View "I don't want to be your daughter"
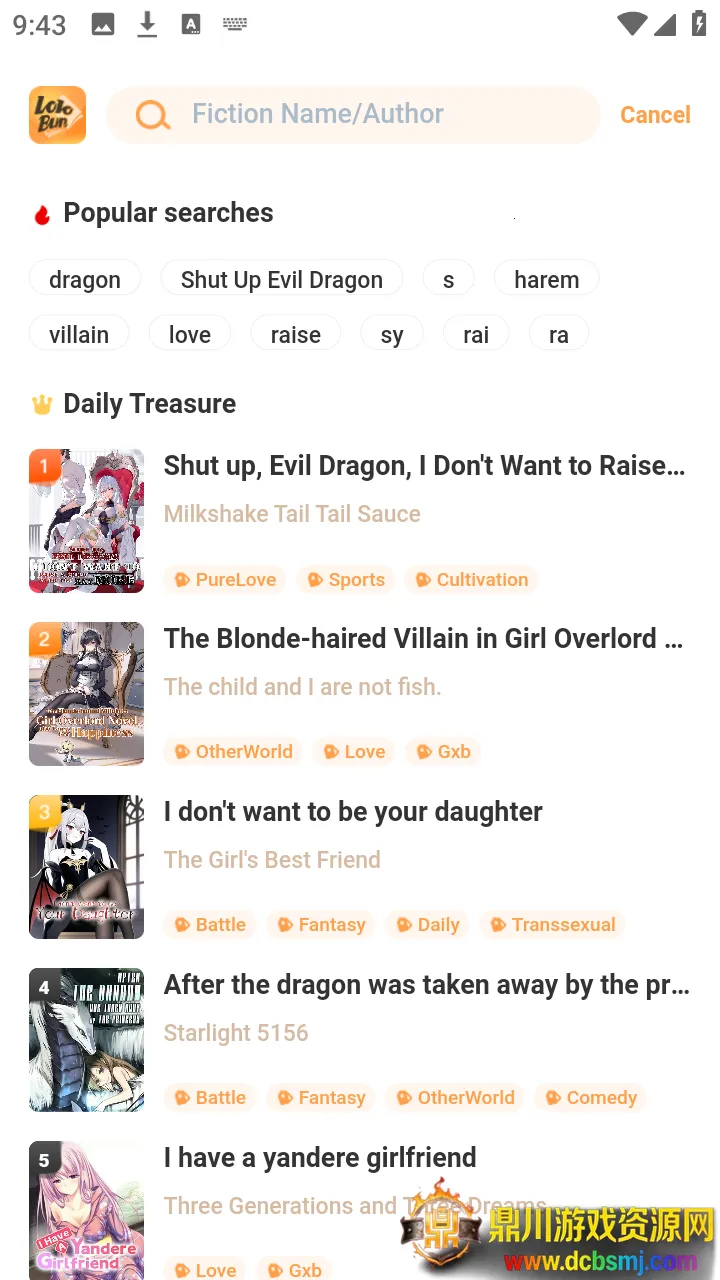 pos(353,812)
